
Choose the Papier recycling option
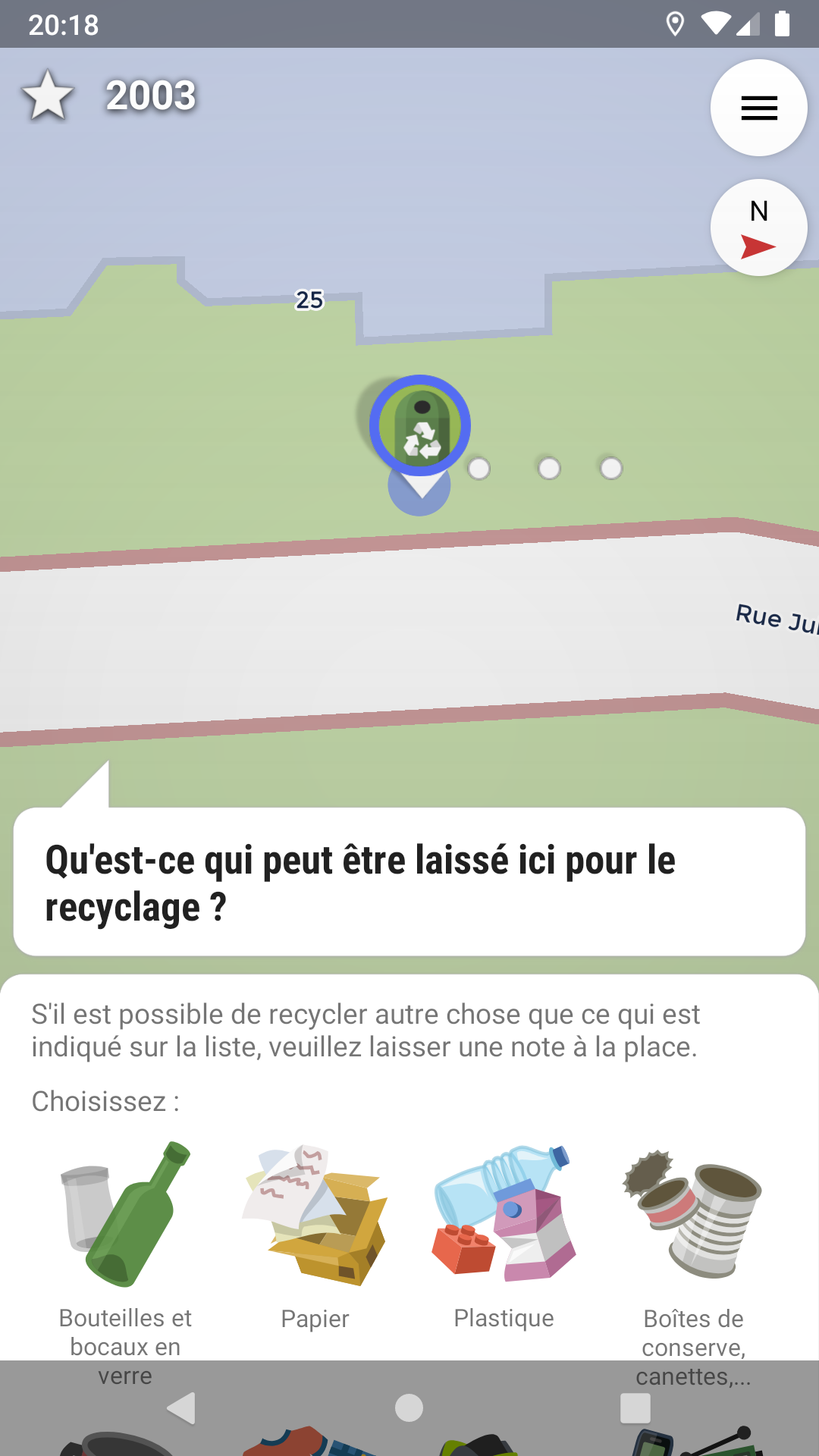coord(315,1236)
